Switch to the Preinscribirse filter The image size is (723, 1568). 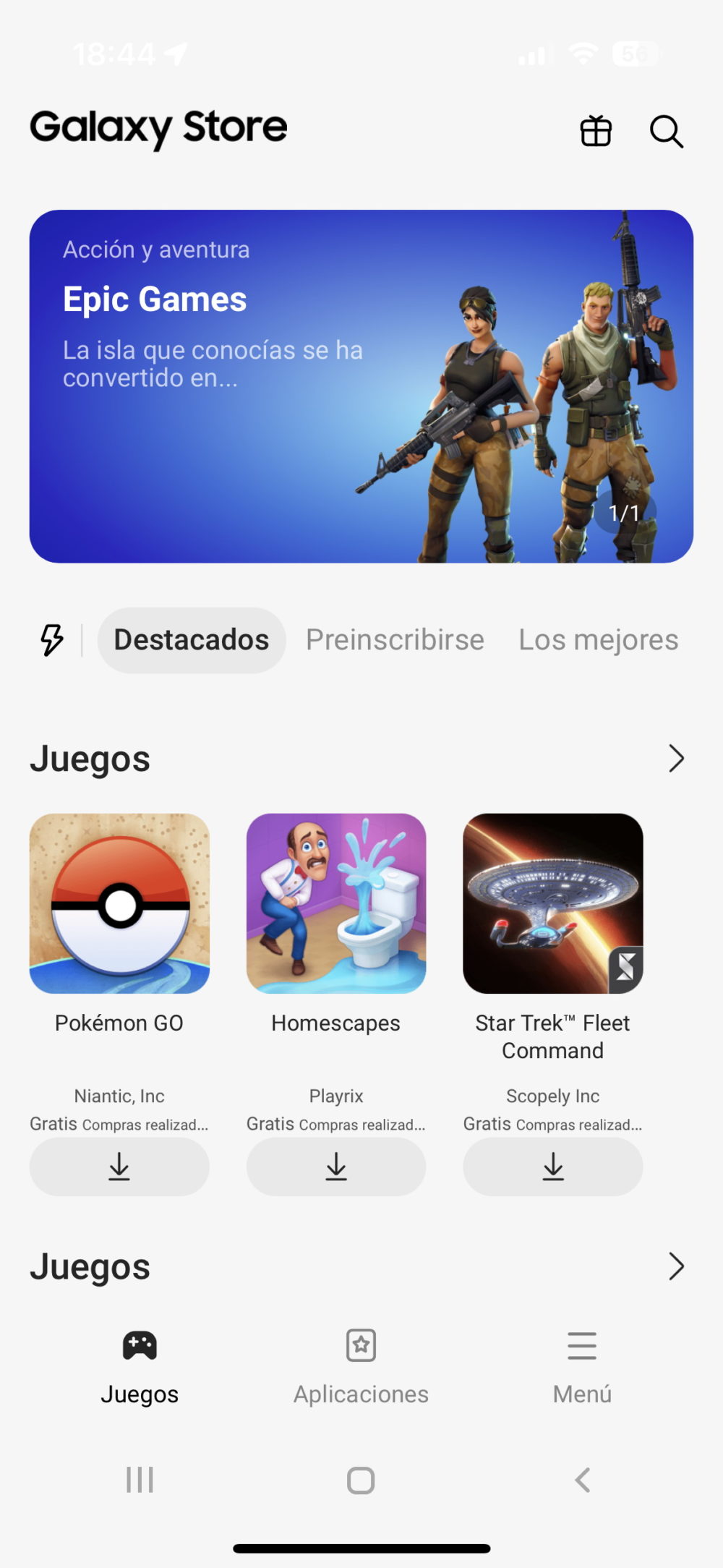[x=395, y=639]
